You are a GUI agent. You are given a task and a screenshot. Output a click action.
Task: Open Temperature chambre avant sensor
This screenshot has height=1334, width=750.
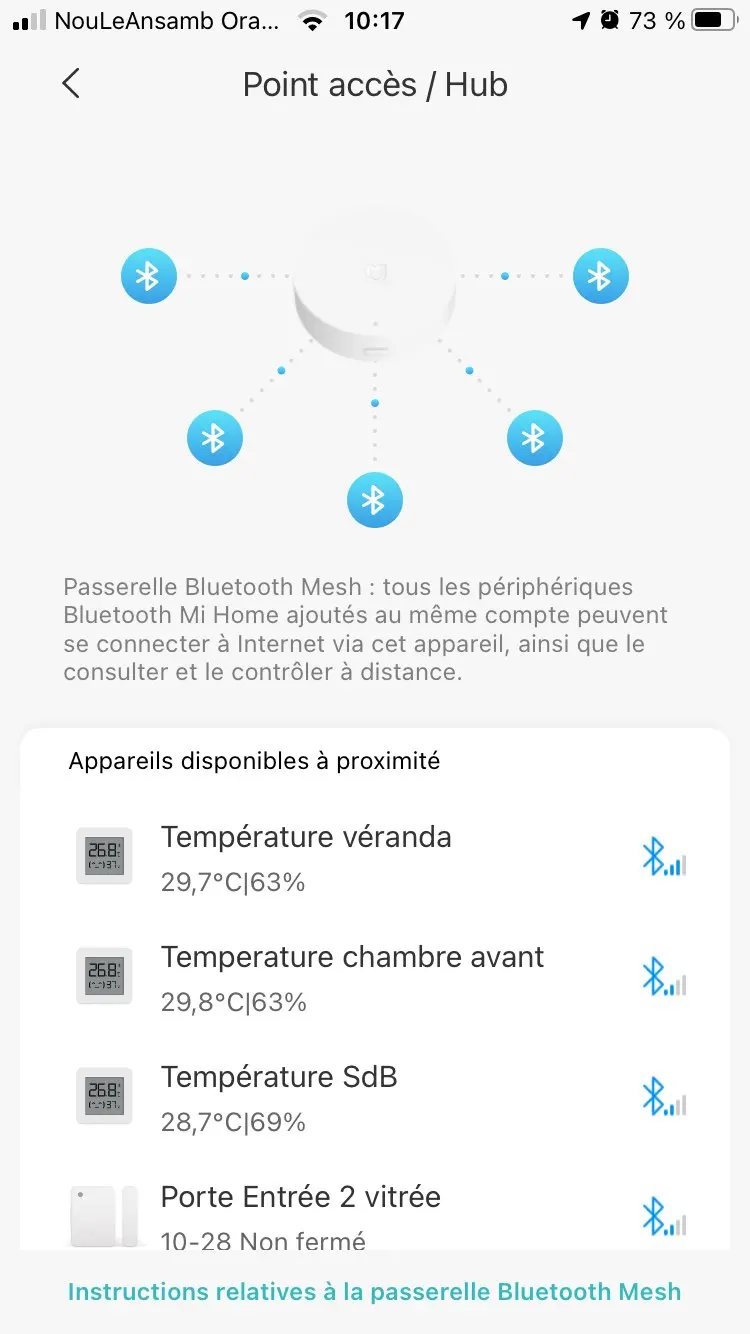click(375, 977)
